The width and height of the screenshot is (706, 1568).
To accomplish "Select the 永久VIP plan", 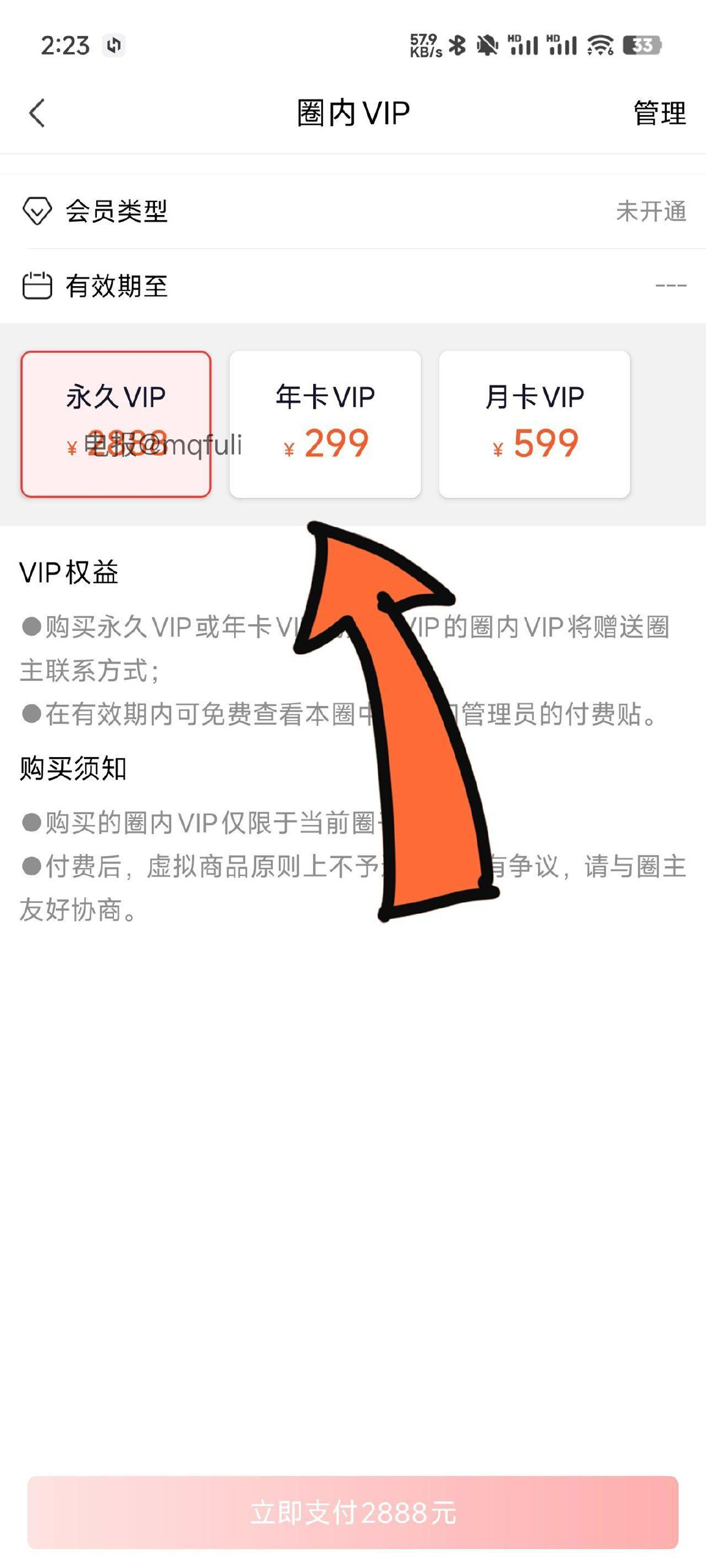I will click(116, 424).
